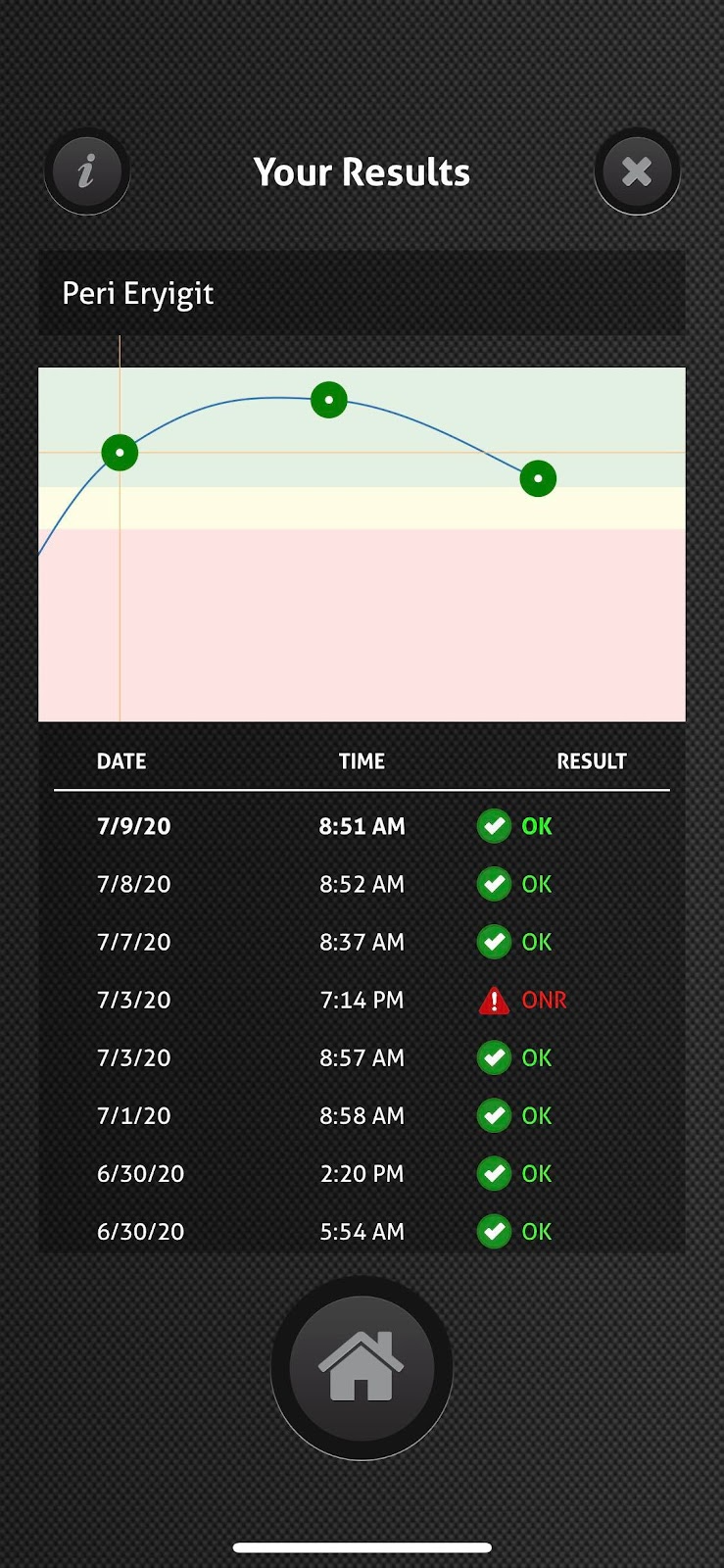The width and height of the screenshot is (724, 1568).
Task: Open the info button
Action: coord(87,171)
